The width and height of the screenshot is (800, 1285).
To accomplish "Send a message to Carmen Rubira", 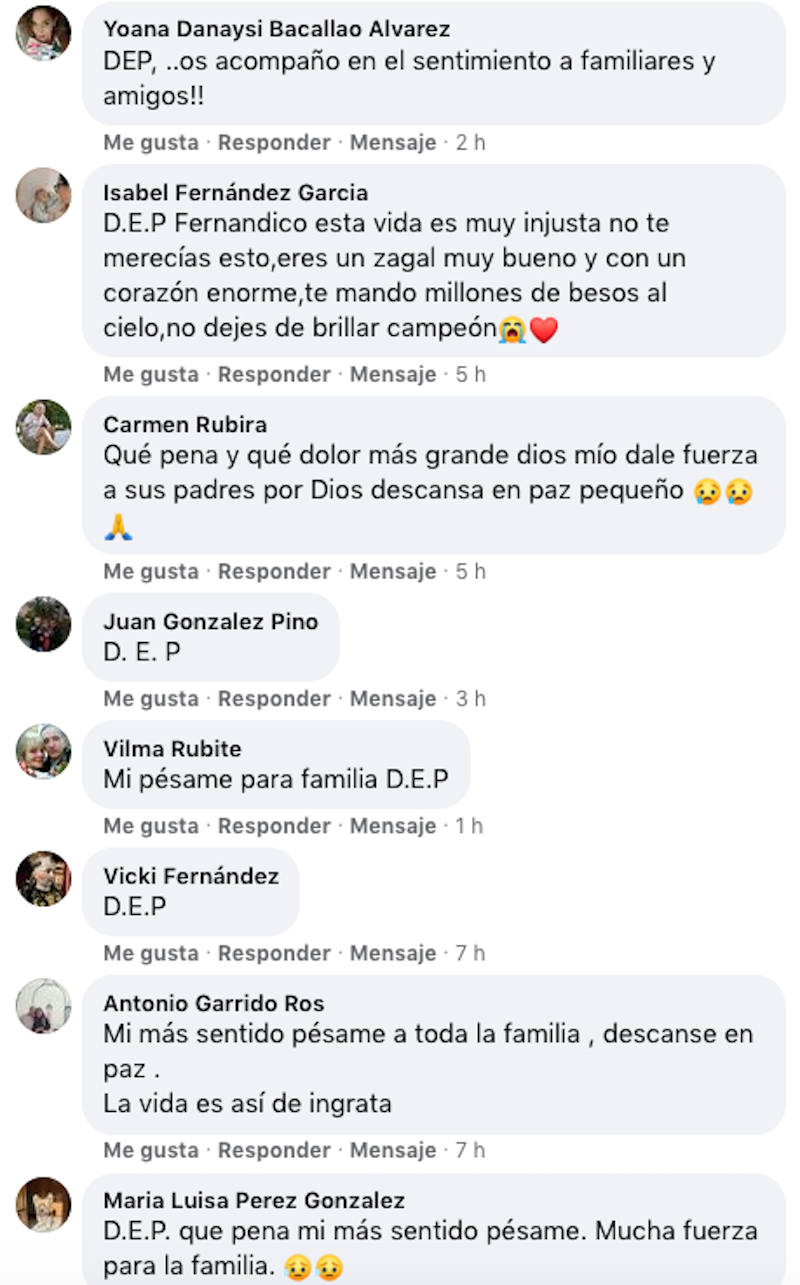I will pyautogui.click(x=392, y=571).
